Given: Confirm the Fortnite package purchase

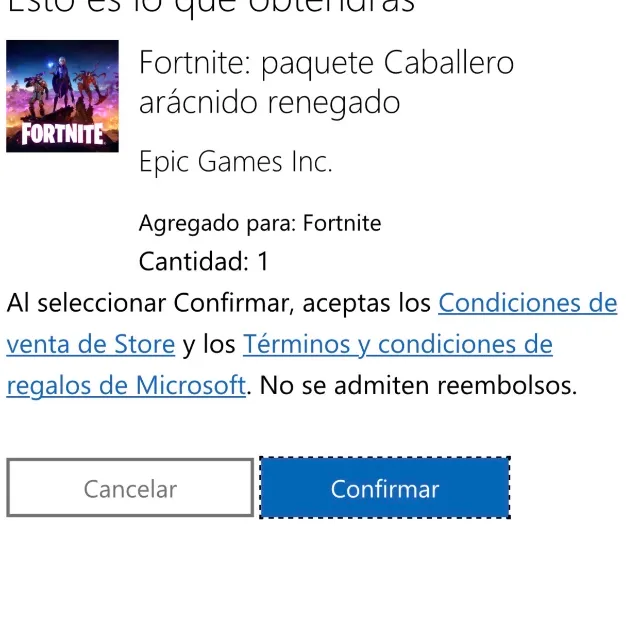Looking at the screenshot, I should 385,488.
